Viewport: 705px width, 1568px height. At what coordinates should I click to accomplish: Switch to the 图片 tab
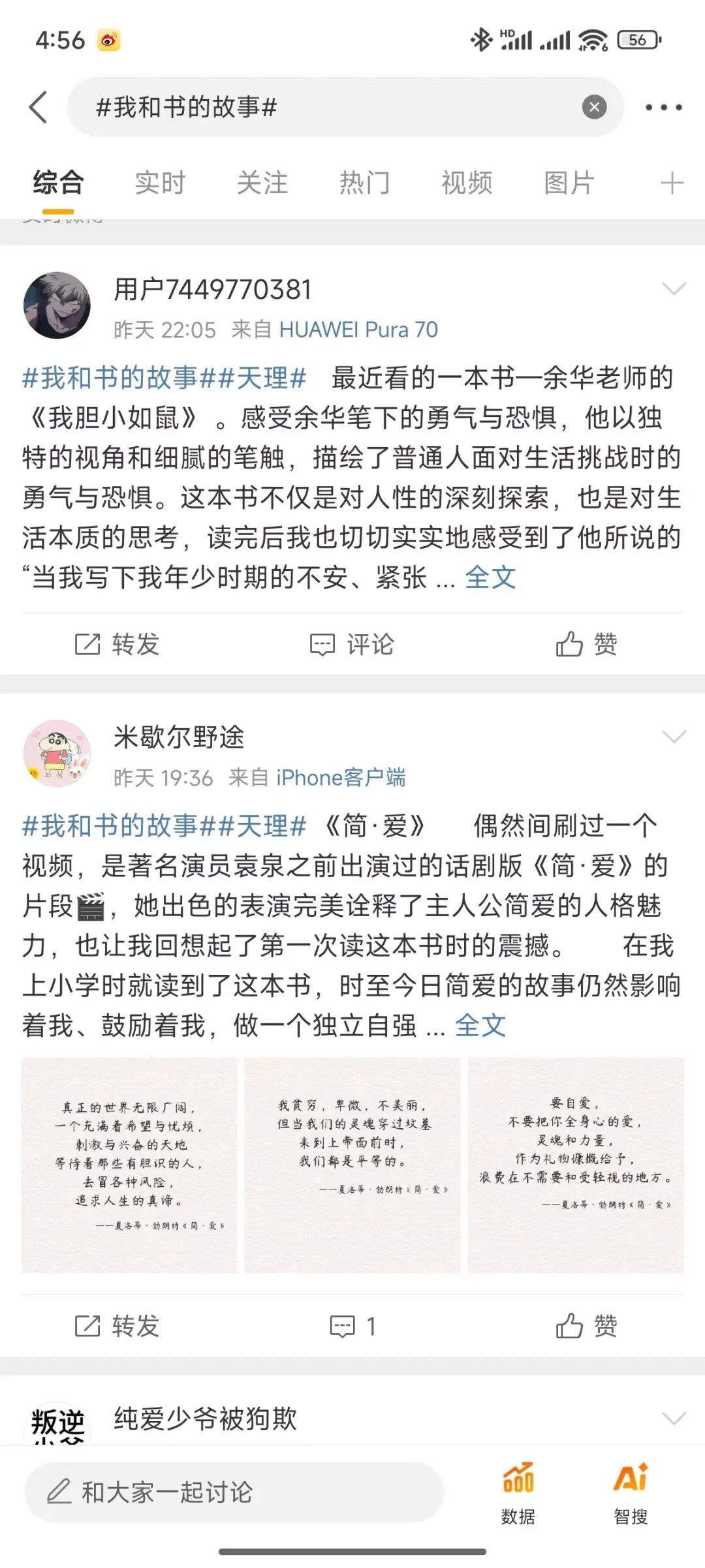point(569,183)
